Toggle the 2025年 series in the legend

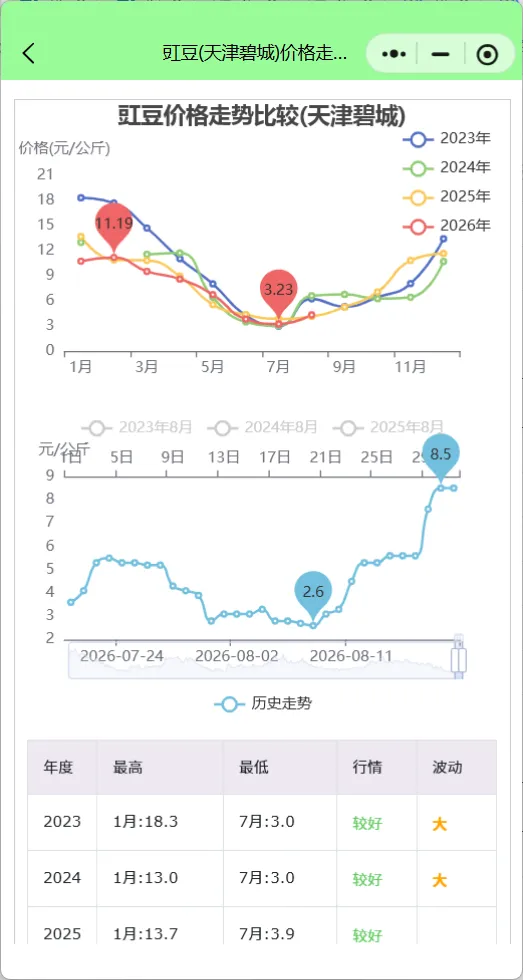point(447,197)
